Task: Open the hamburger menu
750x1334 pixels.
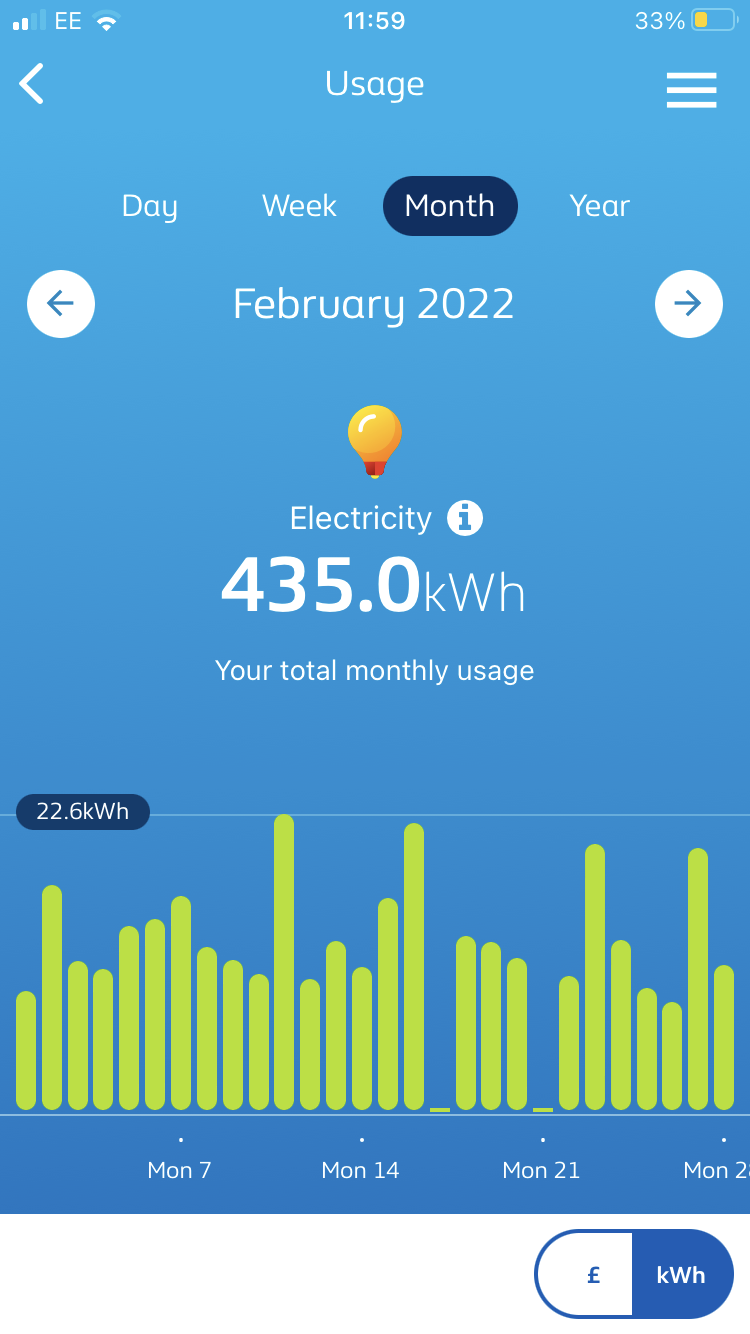Action: pyautogui.click(x=692, y=90)
